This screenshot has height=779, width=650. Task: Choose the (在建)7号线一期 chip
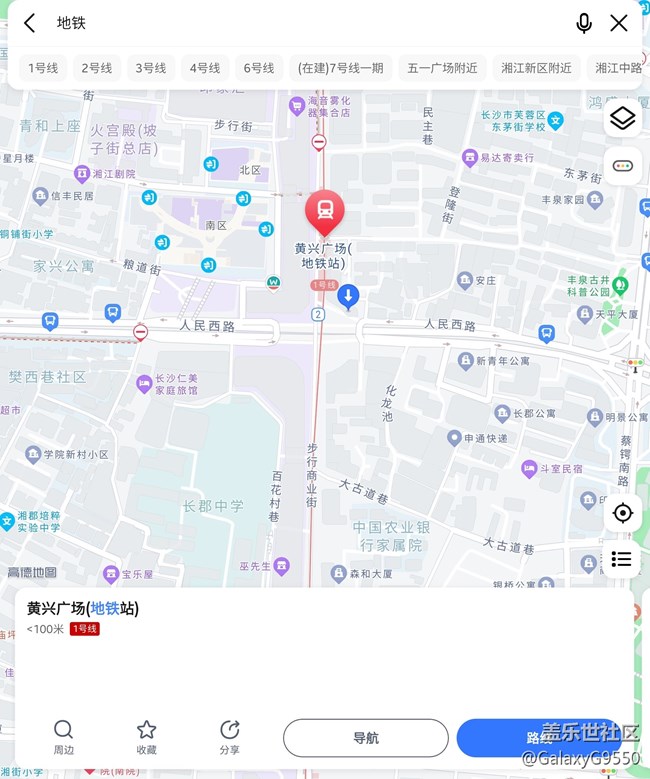coord(340,68)
